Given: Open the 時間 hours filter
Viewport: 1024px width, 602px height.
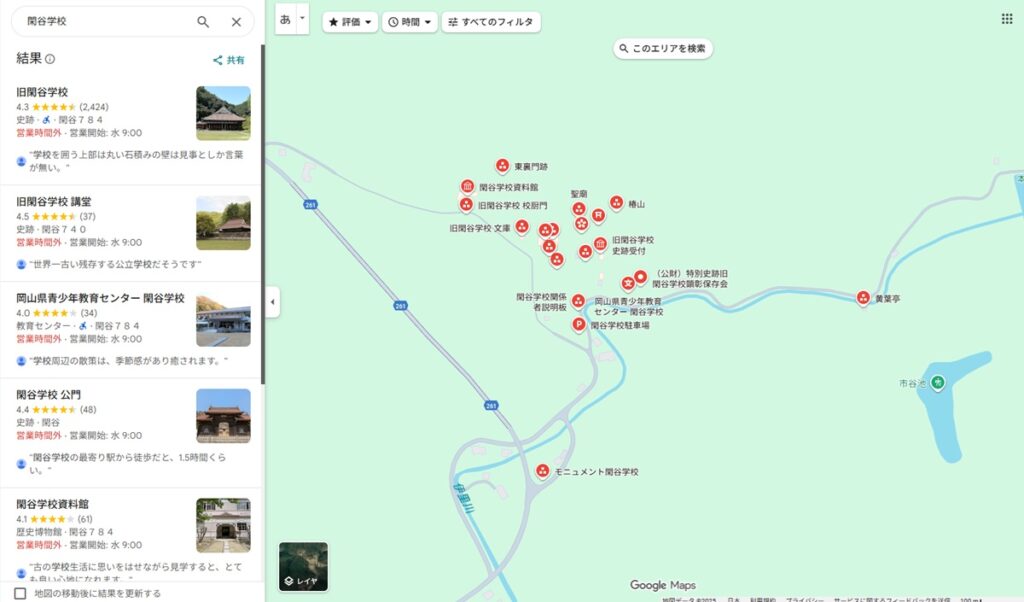Looking at the screenshot, I should tap(410, 21).
